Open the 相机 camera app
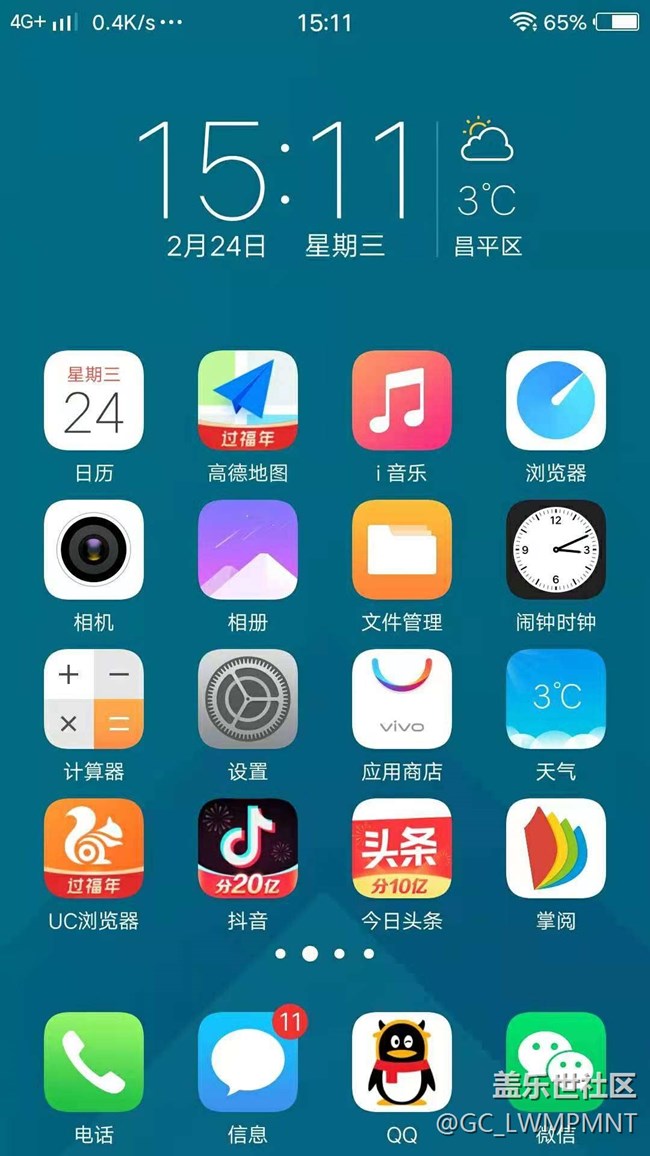Image resolution: width=650 pixels, height=1156 pixels. click(94, 549)
